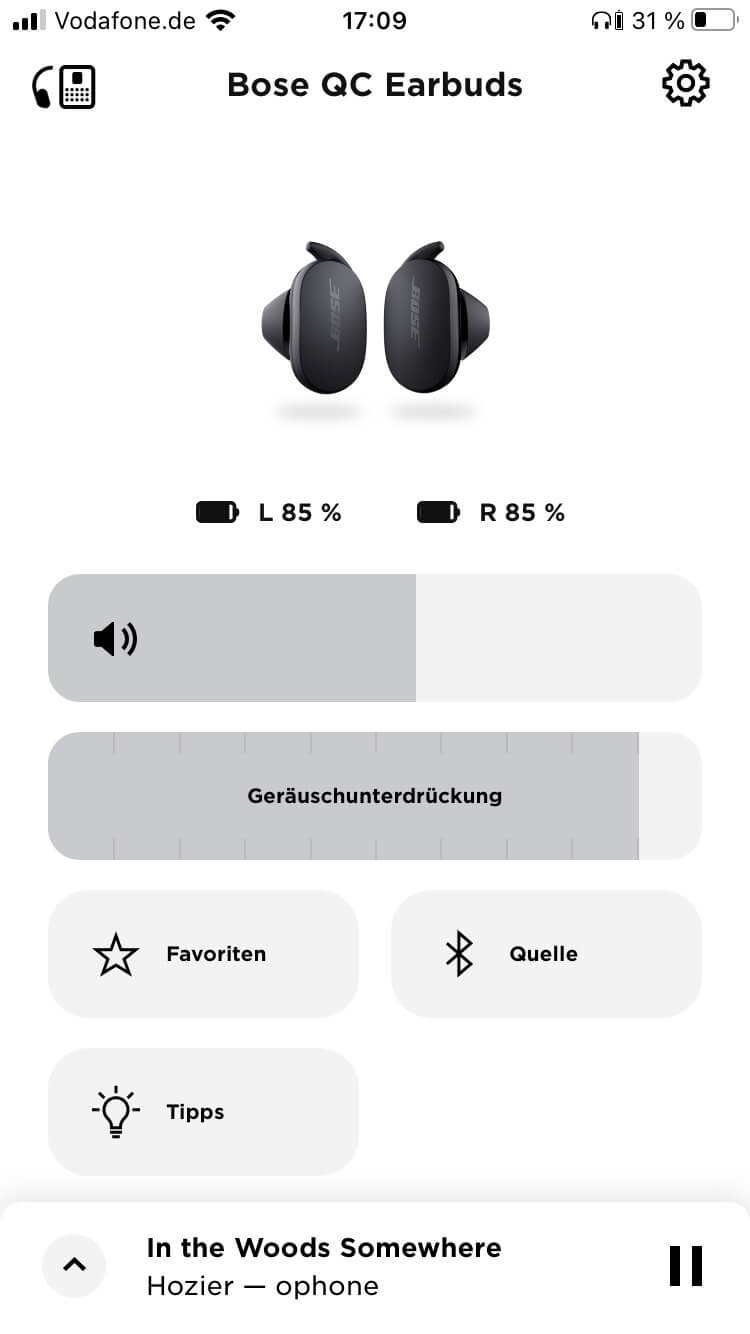Expand the now playing panel
750x1334 pixels.
coord(75,1264)
